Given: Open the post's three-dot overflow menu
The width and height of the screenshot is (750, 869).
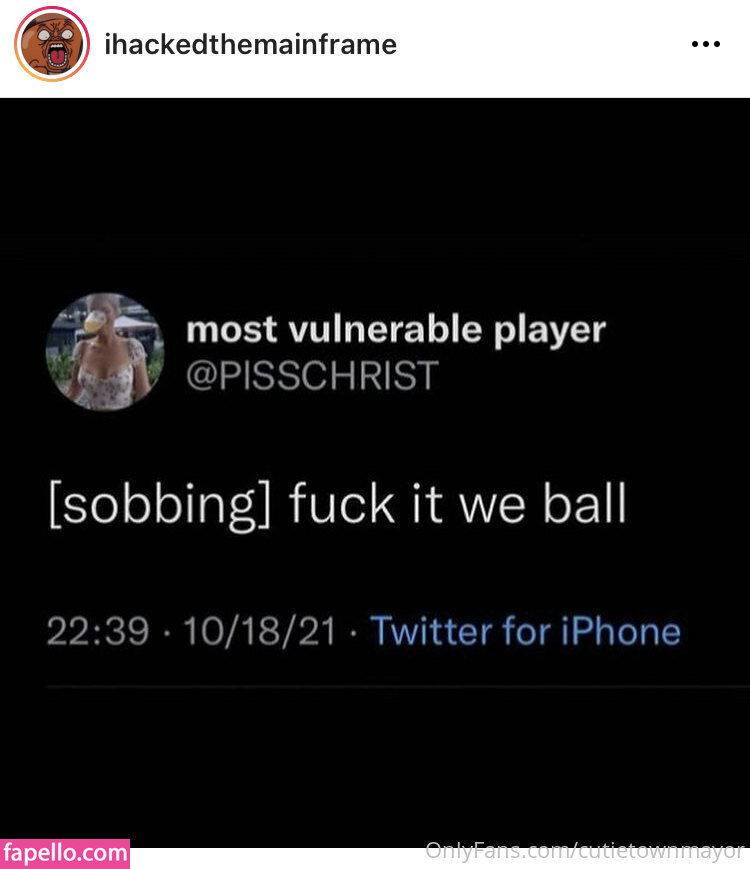Looking at the screenshot, I should (706, 45).
